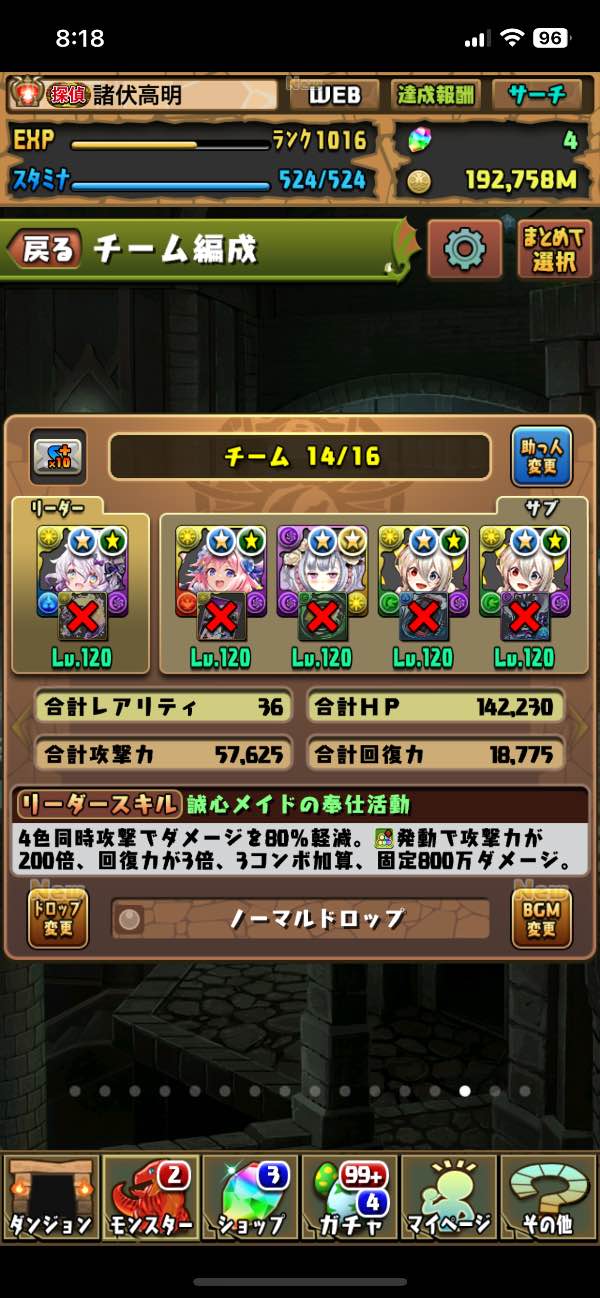Switch to ダンジョン tab

point(50,1196)
